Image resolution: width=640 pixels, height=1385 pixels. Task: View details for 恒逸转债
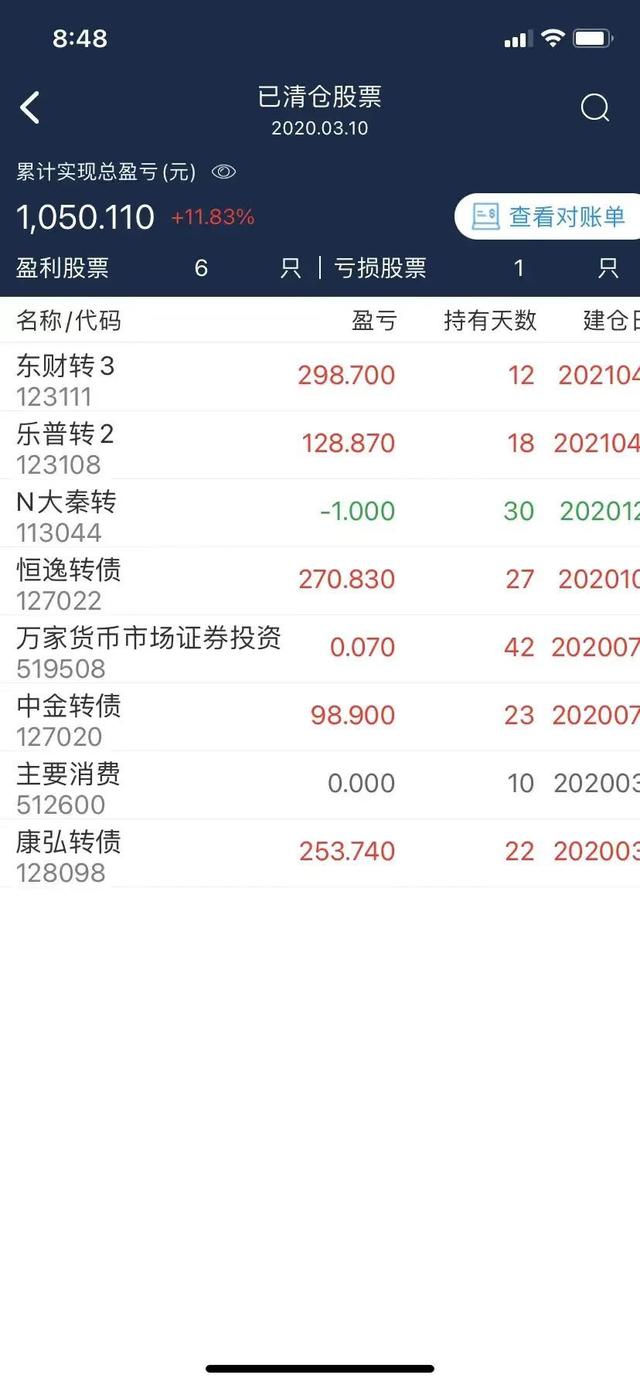[x=320, y=582]
